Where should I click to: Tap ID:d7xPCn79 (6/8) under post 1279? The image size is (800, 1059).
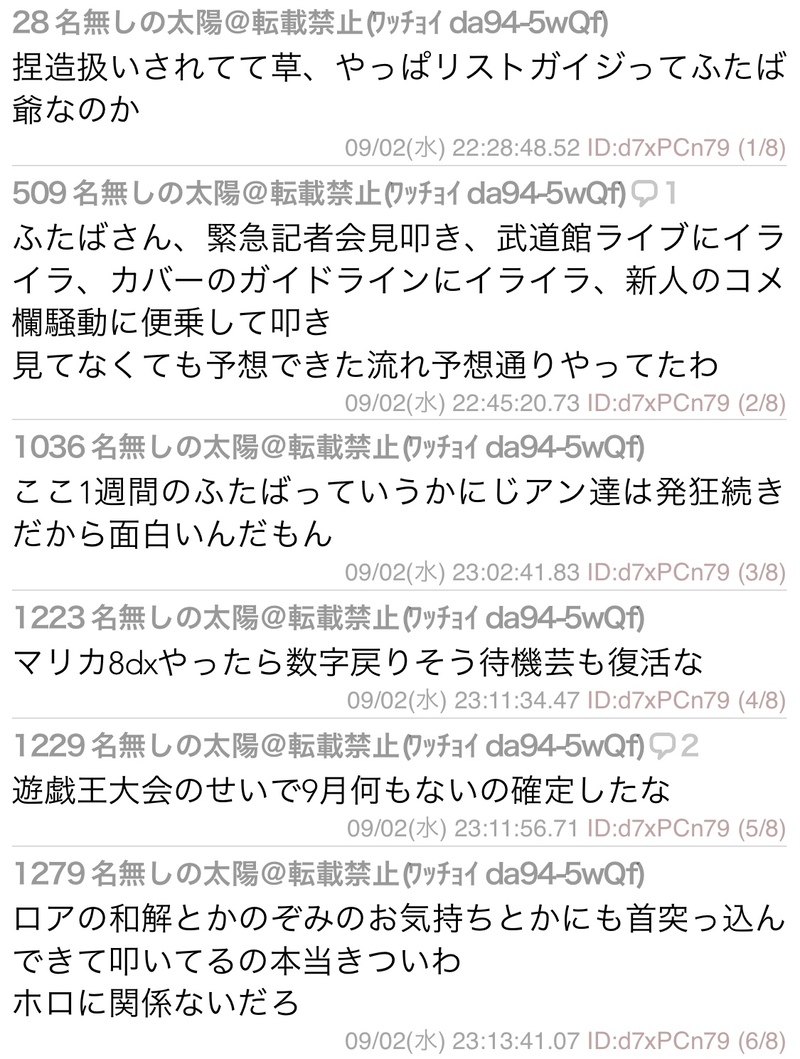pyautogui.click(x=686, y=1039)
